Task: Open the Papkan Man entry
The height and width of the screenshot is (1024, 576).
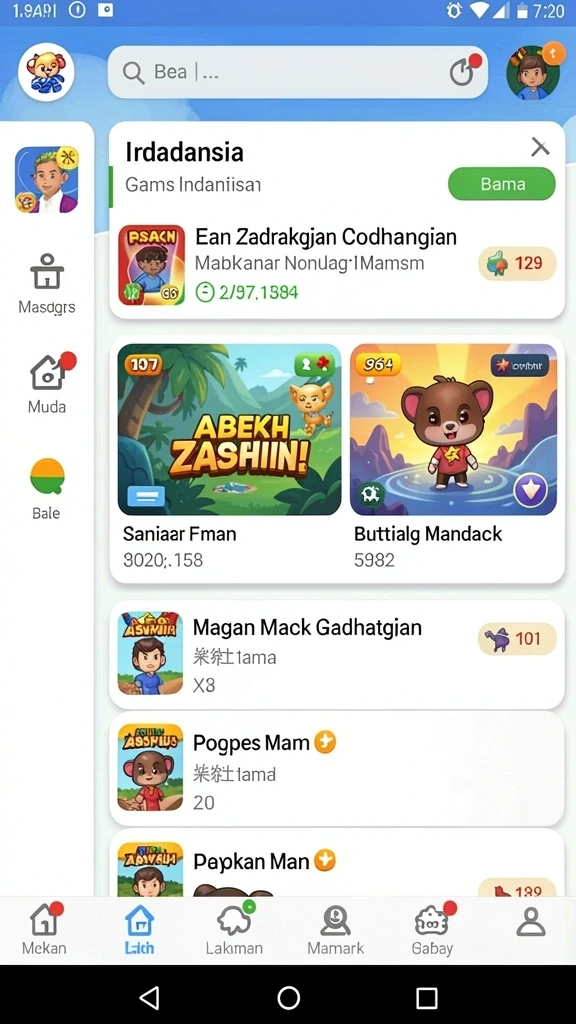Action: click(x=337, y=863)
